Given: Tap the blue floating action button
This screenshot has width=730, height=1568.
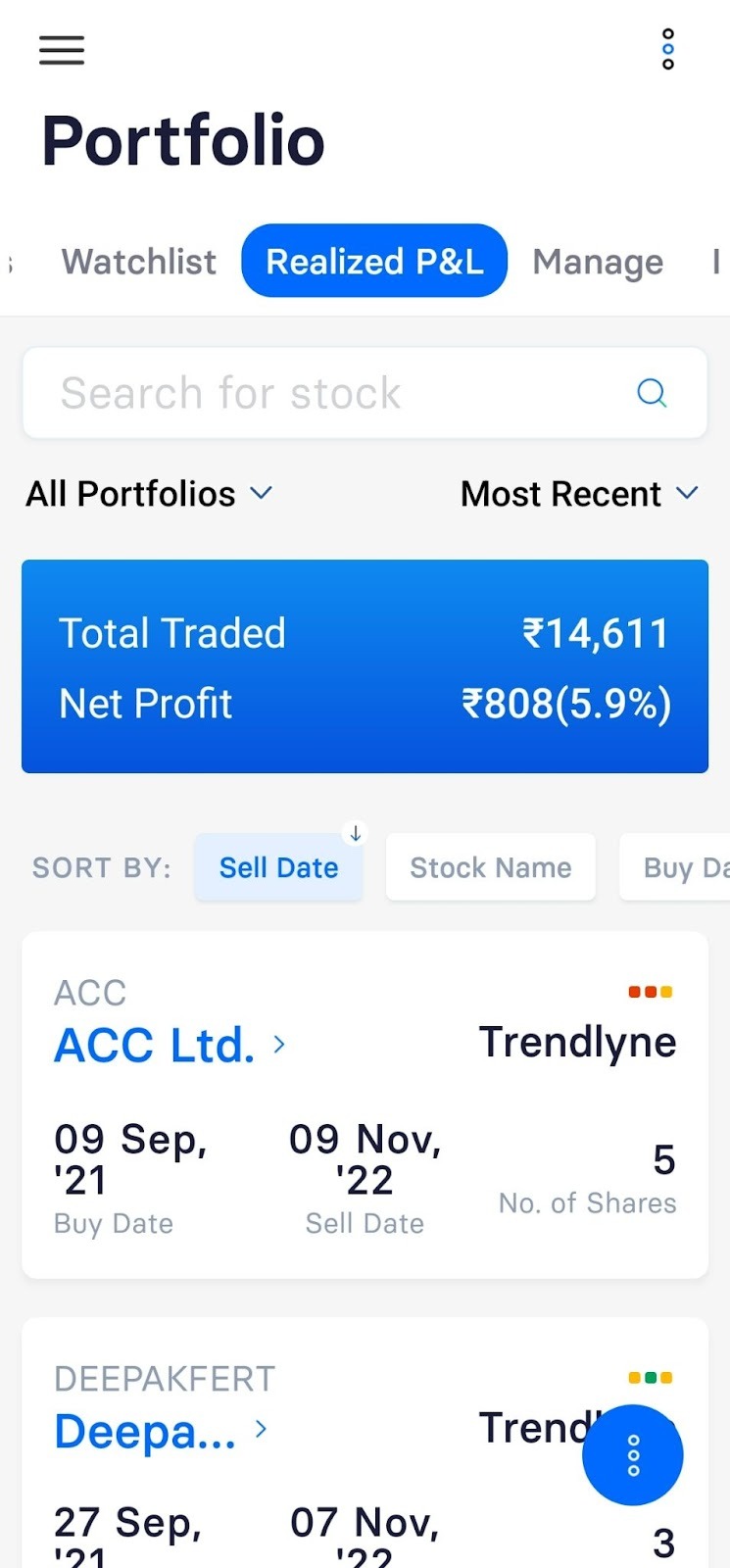Looking at the screenshot, I should coord(633,1455).
